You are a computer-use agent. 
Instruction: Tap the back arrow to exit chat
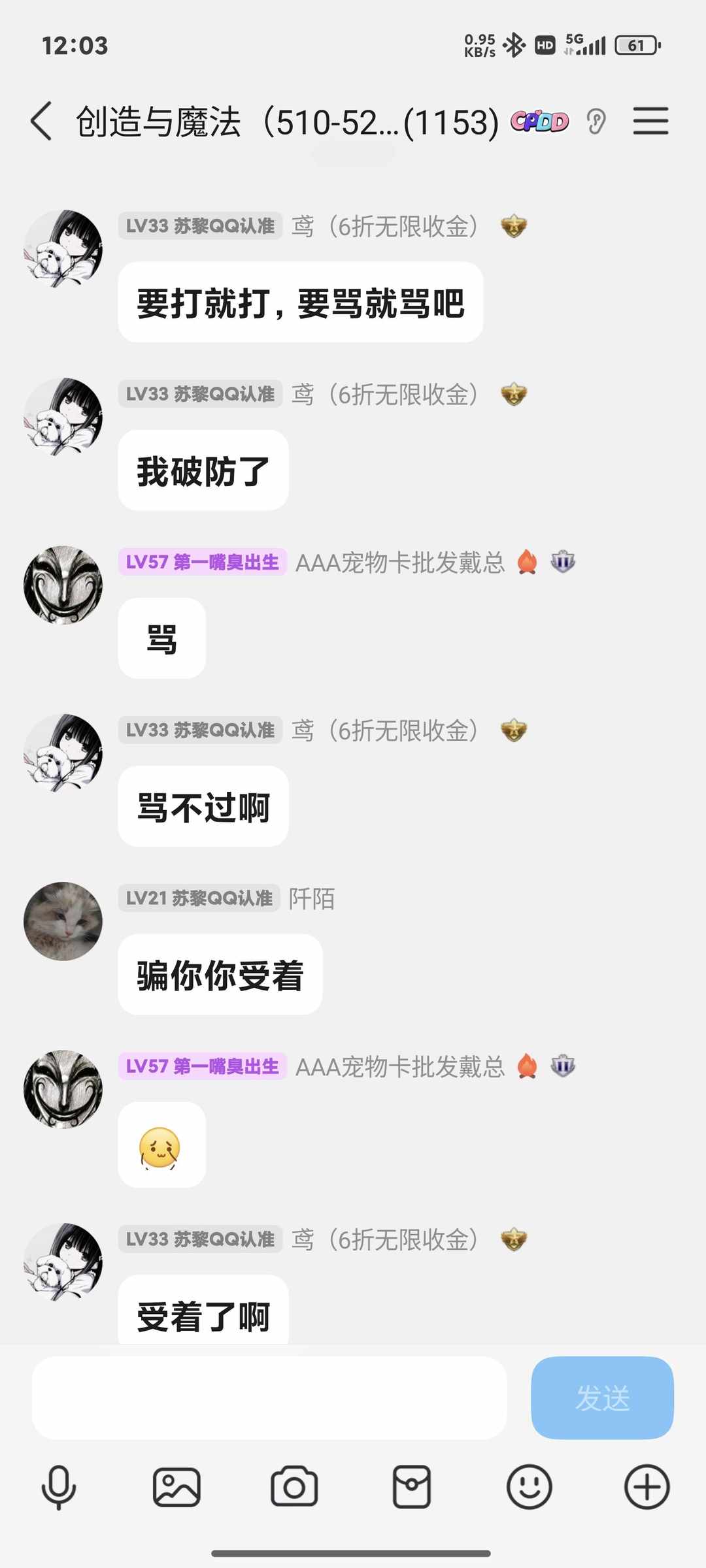[x=42, y=122]
